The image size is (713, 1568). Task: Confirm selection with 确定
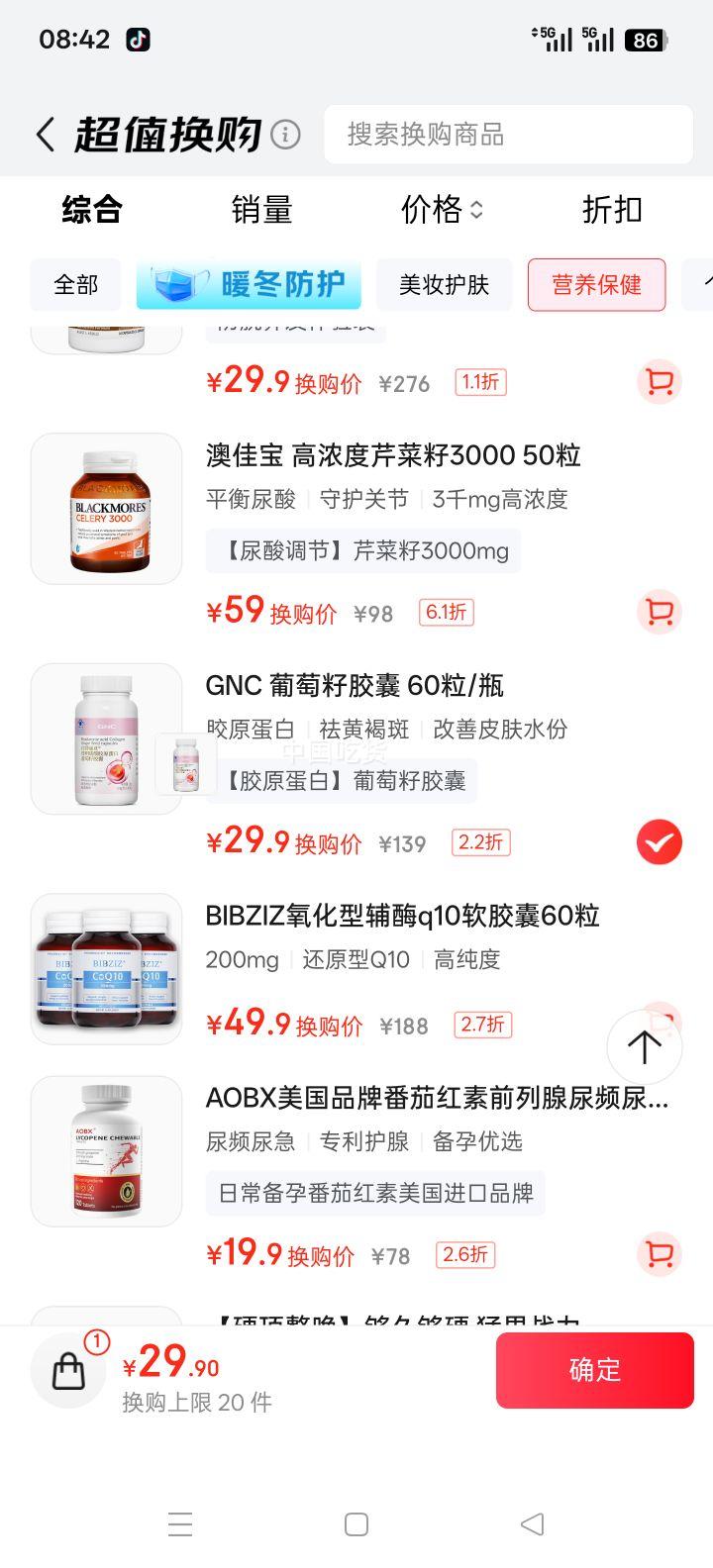point(594,1370)
